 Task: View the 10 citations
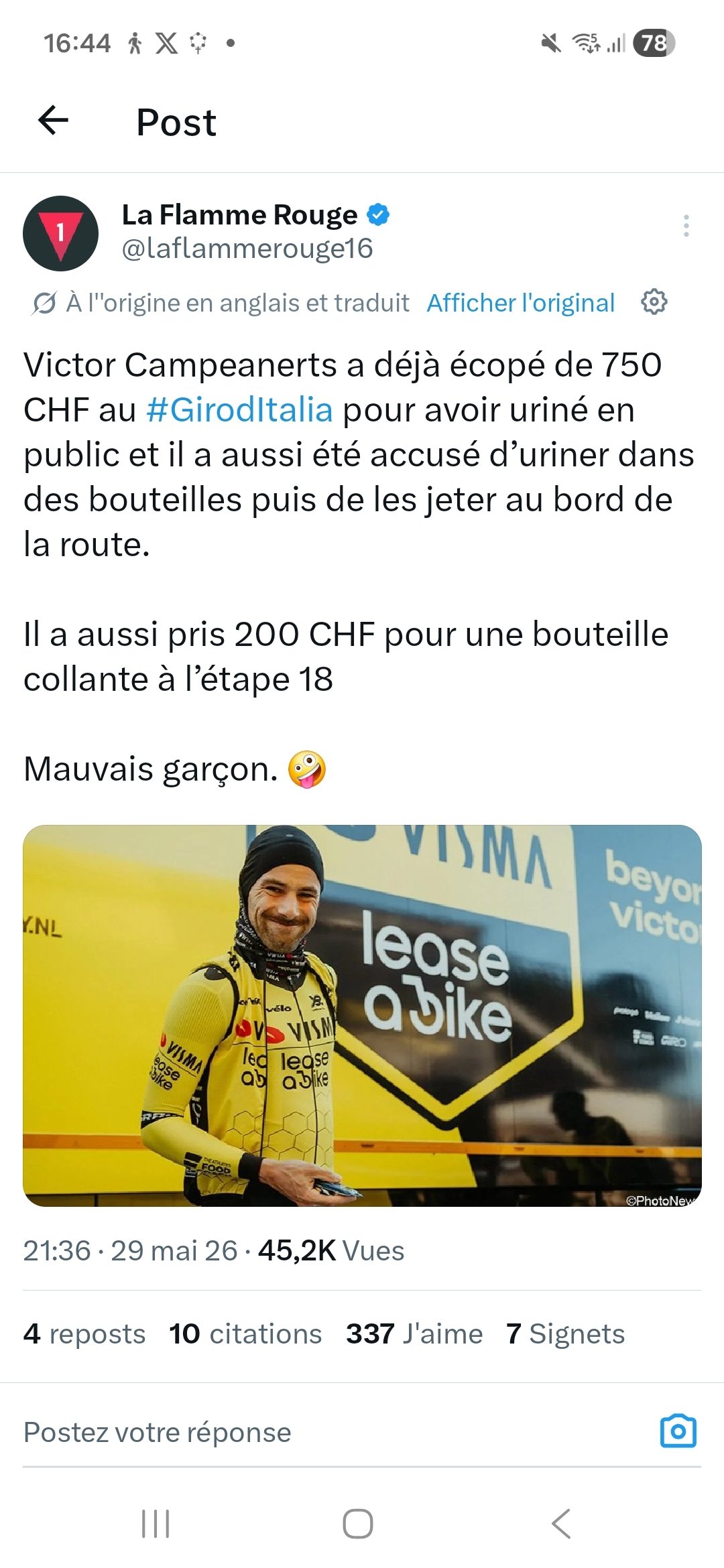(x=245, y=1333)
